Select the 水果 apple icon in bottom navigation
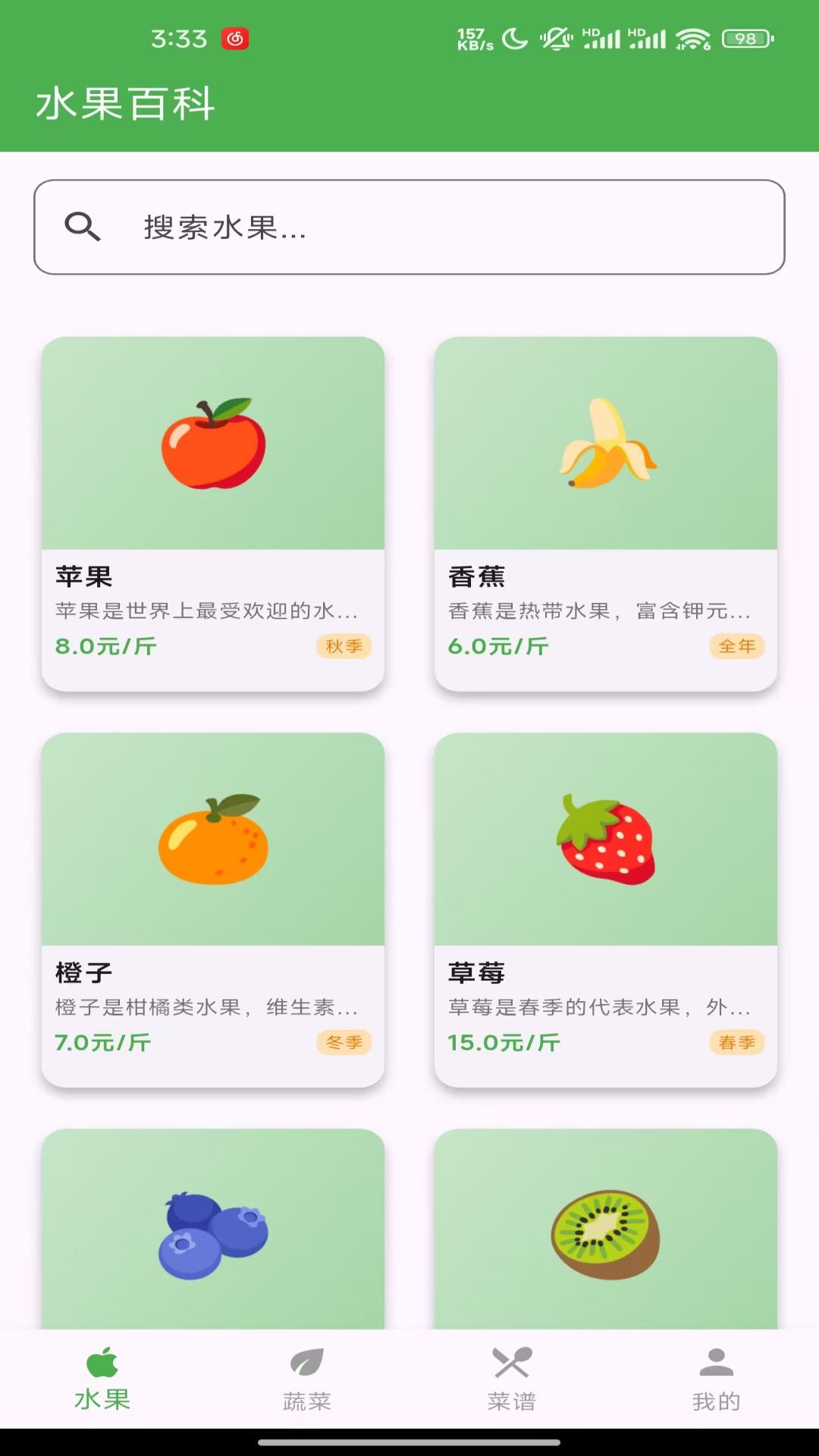Screen dimensions: 819x1456 click(101, 1365)
